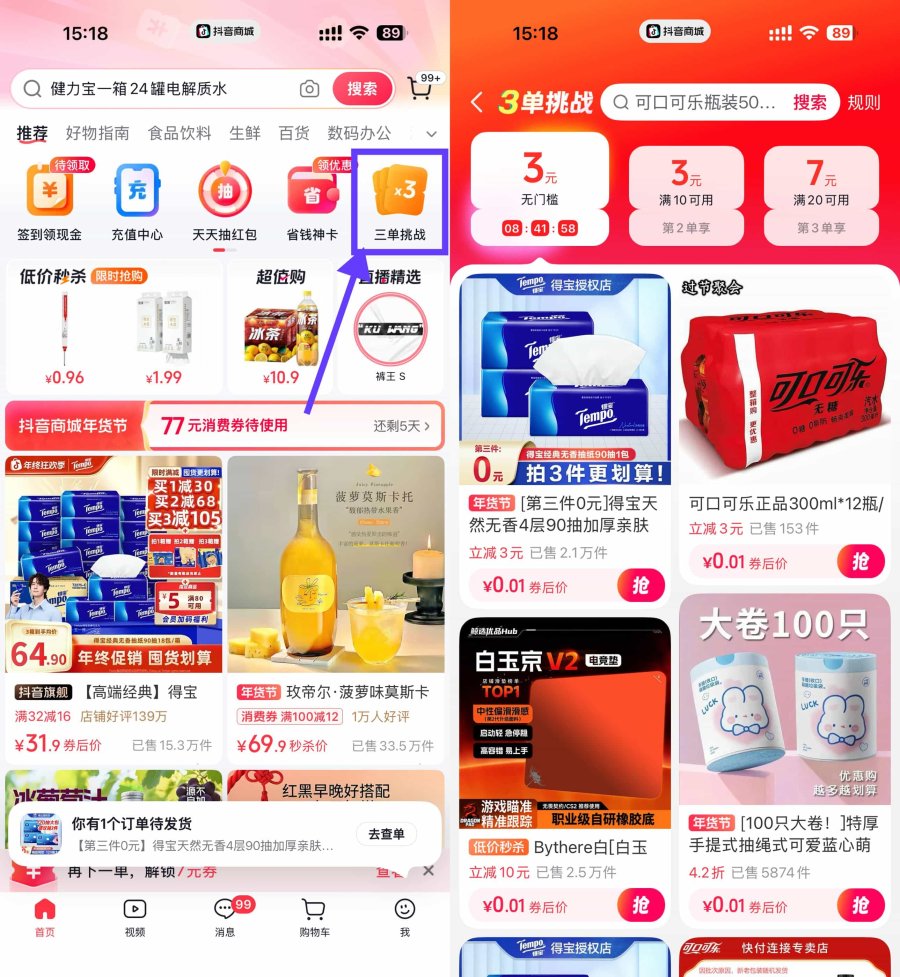Switch to the 生鲜 tab
The height and width of the screenshot is (977, 900).
pos(245,133)
